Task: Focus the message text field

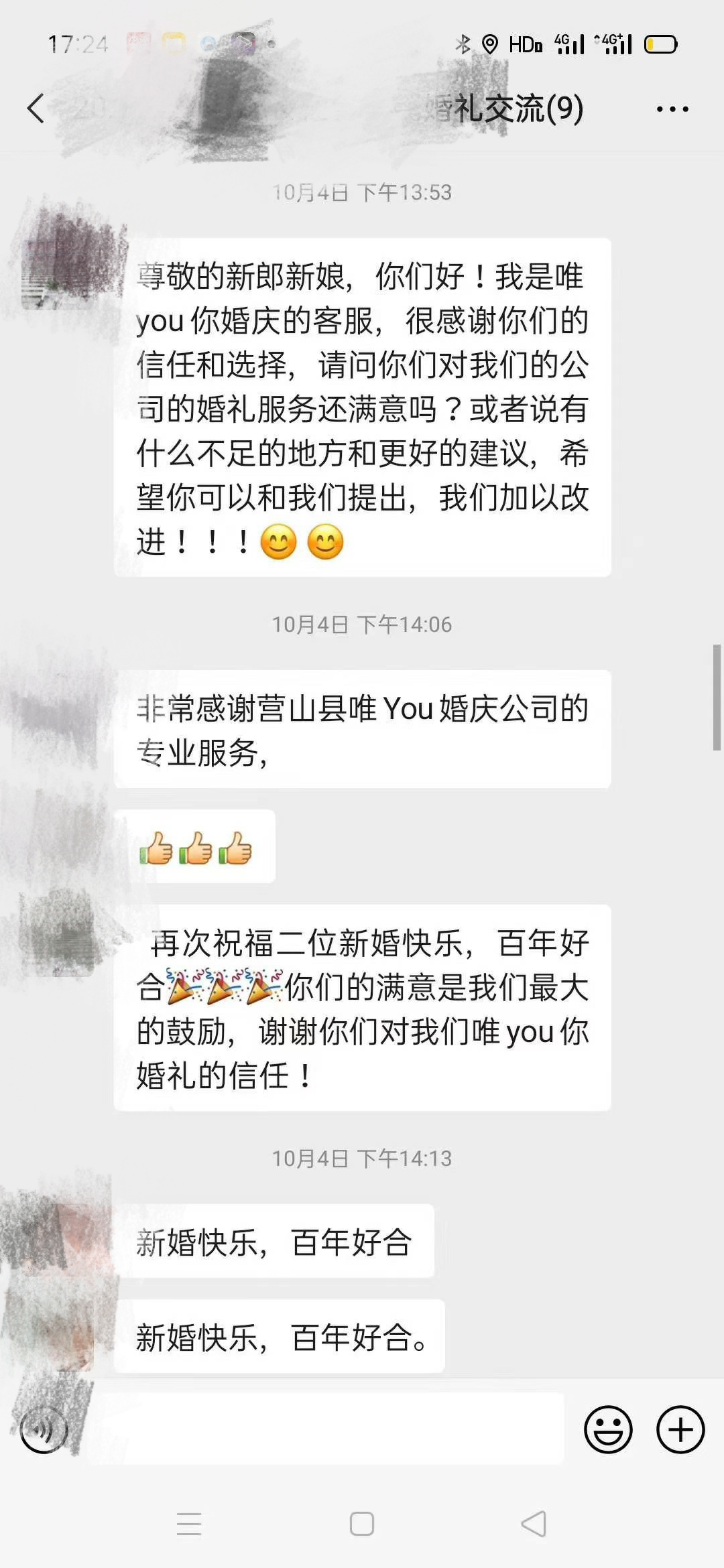Action: coord(328,1430)
